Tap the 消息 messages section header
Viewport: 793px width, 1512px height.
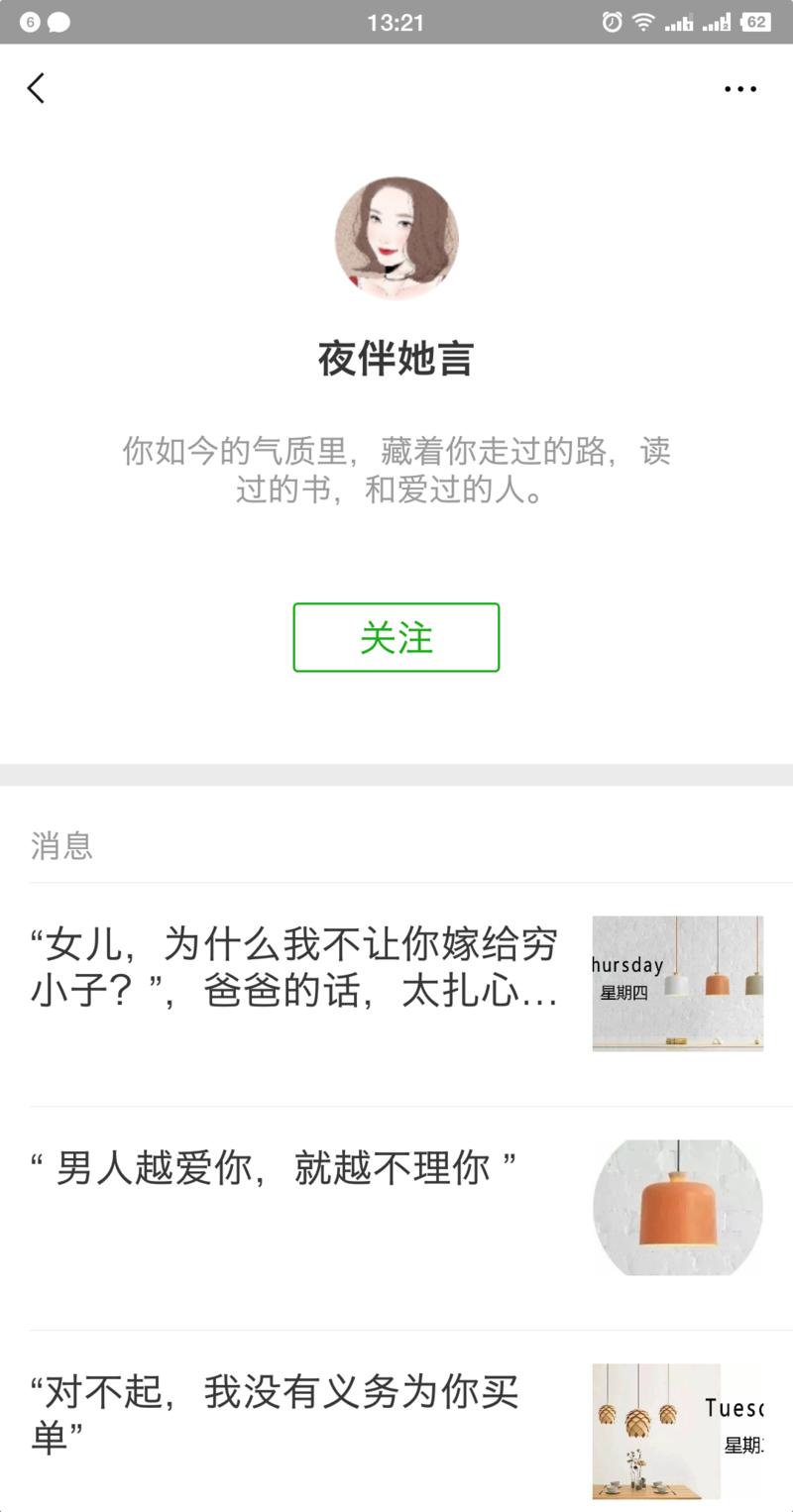pos(59,846)
